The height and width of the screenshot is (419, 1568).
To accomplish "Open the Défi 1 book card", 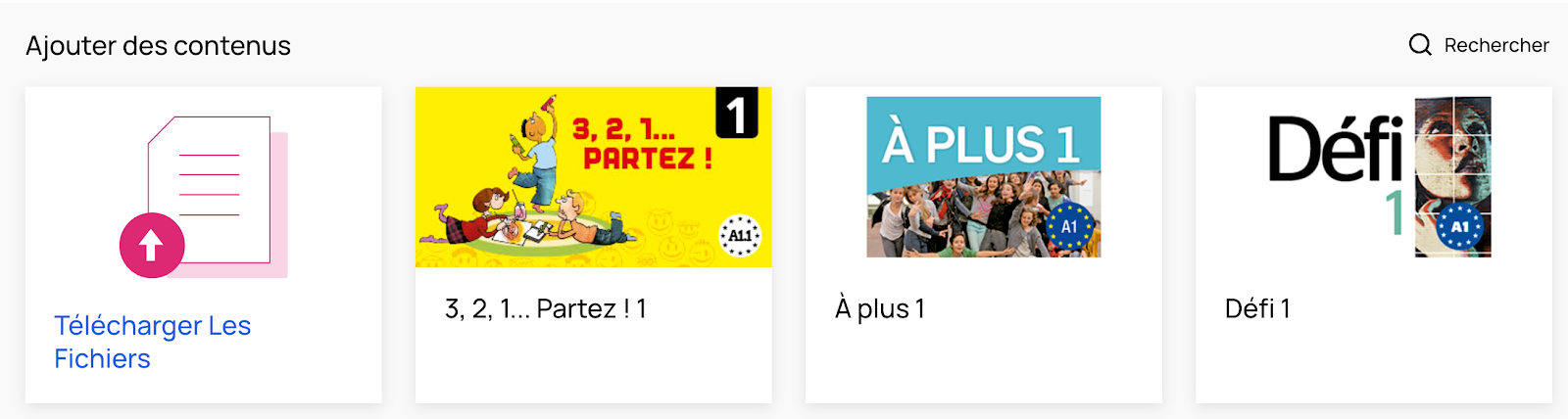I will [1373, 245].
